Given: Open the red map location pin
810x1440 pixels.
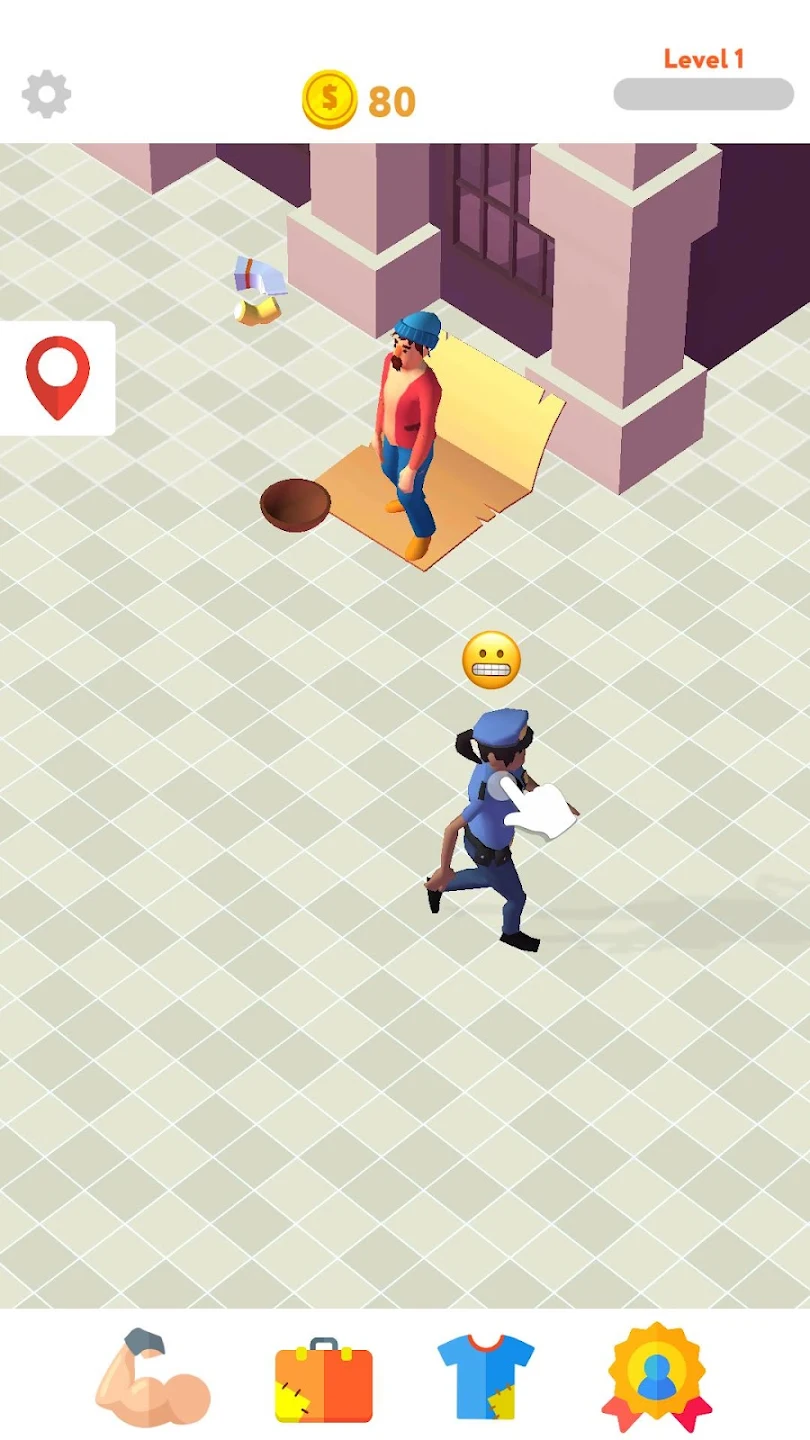Looking at the screenshot, I should click(57, 377).
